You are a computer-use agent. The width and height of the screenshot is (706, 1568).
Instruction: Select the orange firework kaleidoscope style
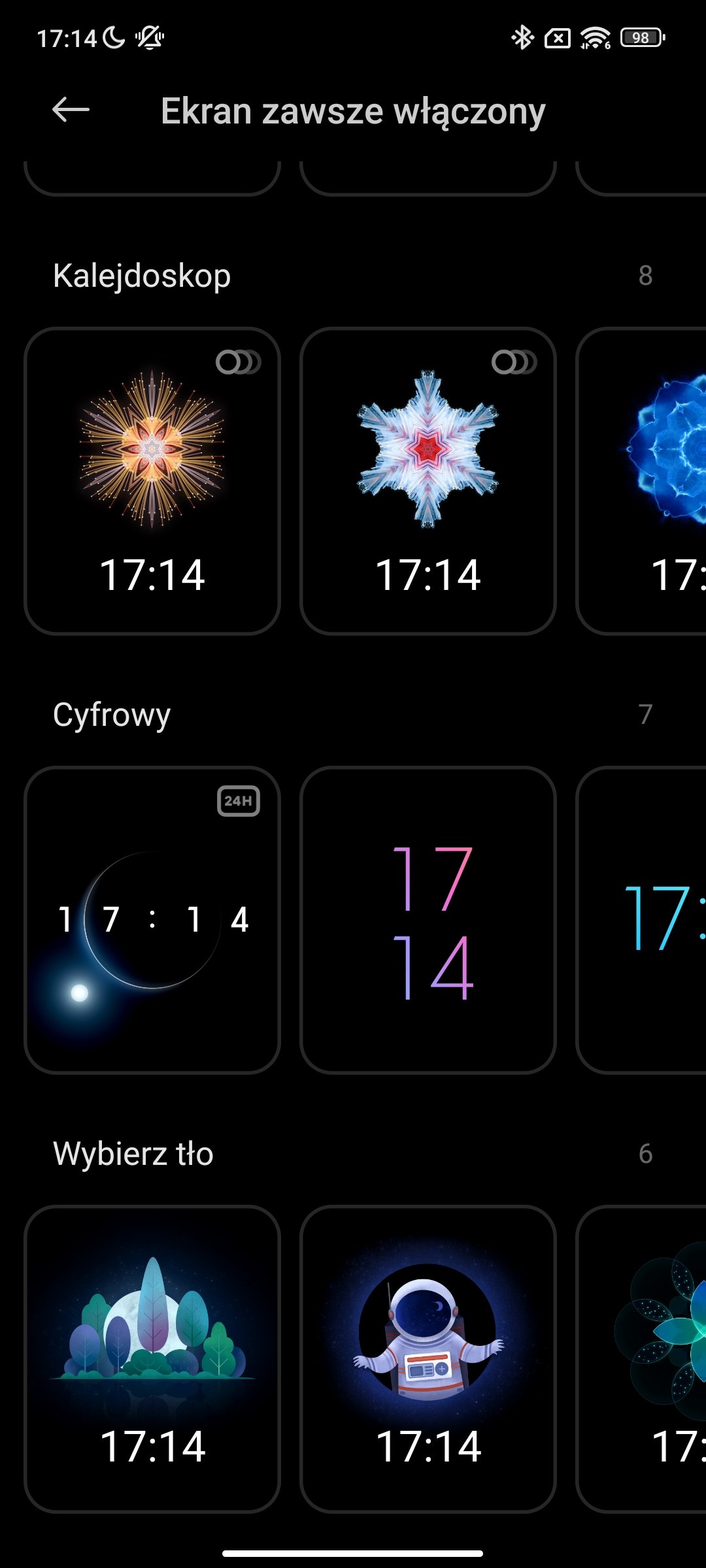point(152,481)
